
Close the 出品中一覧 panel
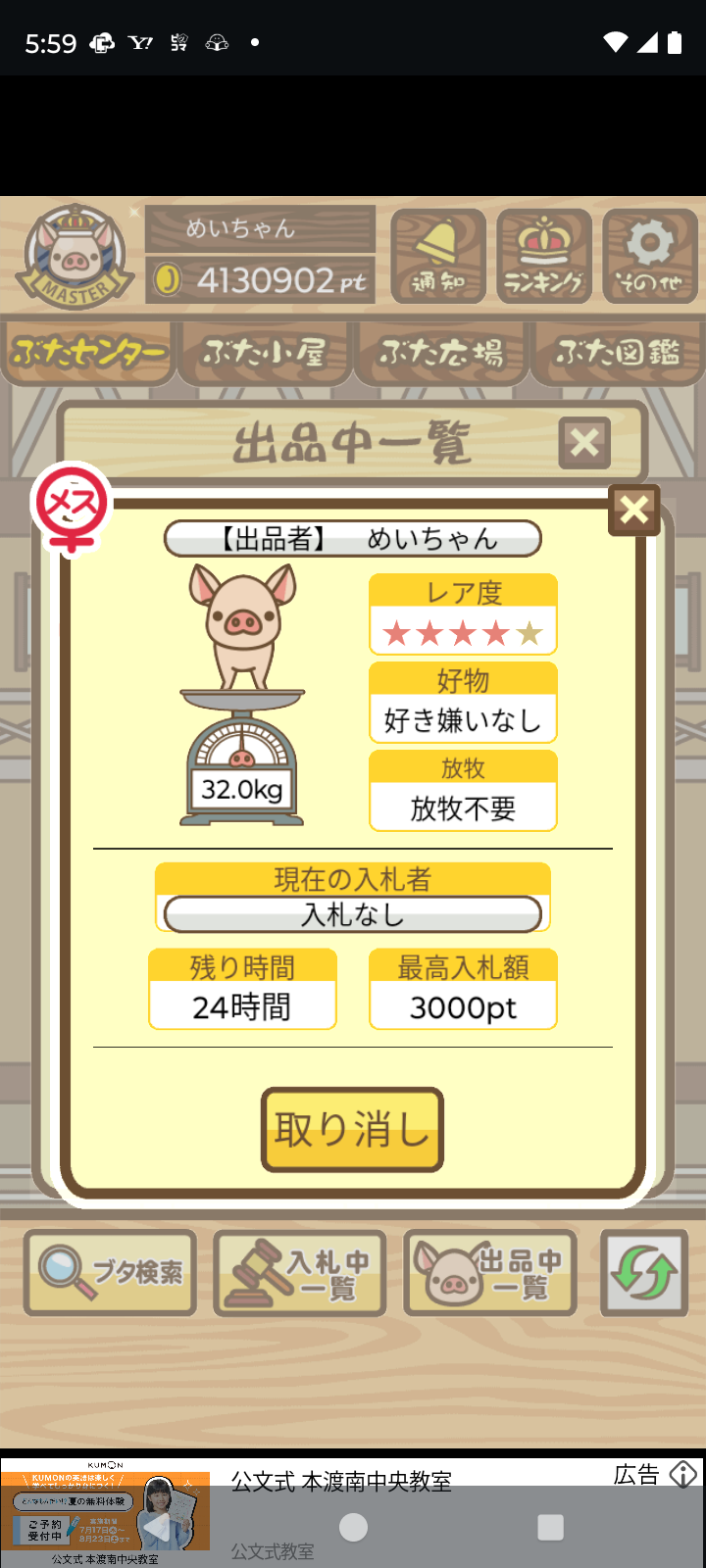click(584, 443)
